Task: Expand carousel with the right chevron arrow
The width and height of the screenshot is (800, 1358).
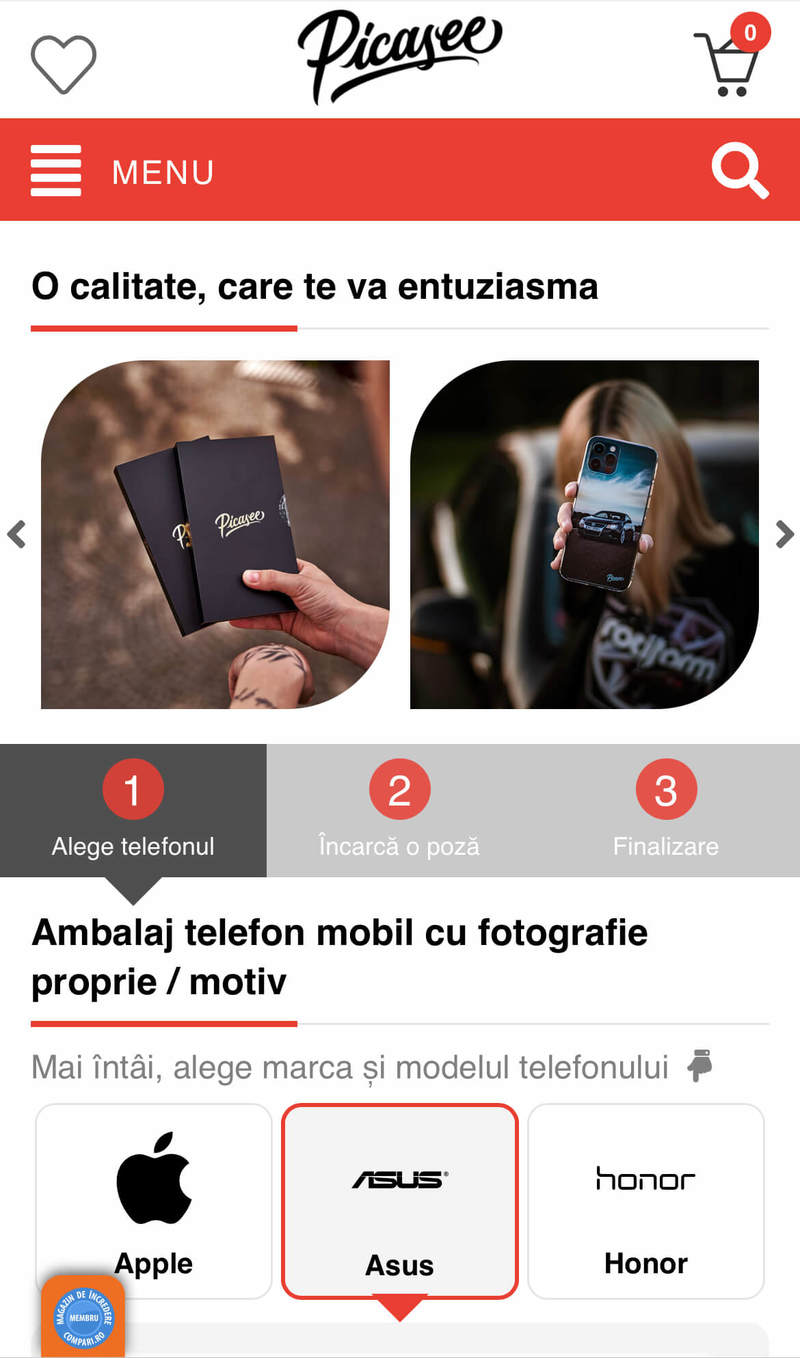Action: 783,534
